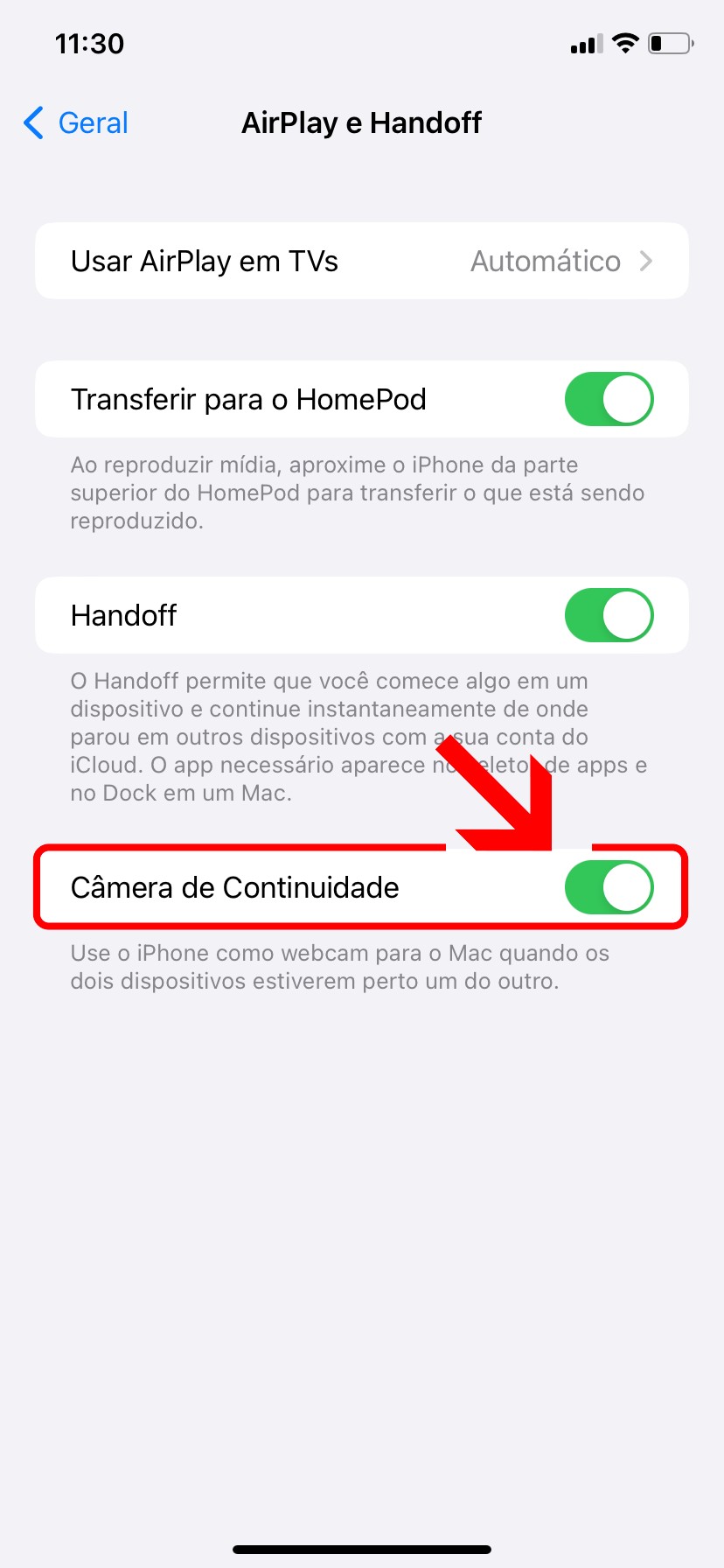The height and width of the screenshot is (1568, 724).
Task: Open Usar AirPlay em TVs options
Action: coord(361,261)
